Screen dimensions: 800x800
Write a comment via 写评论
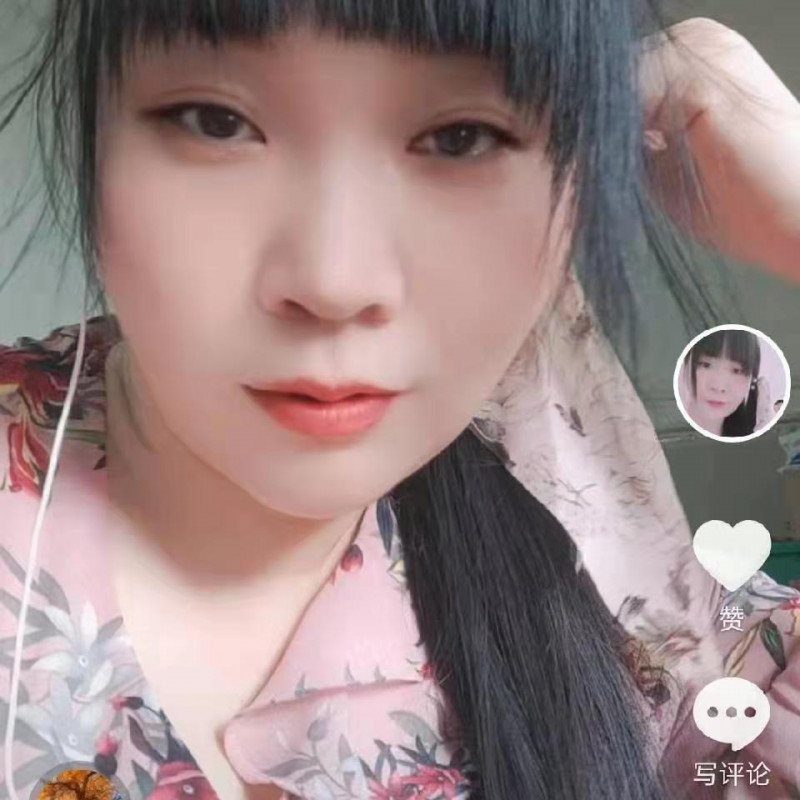[x=732, y=715]
